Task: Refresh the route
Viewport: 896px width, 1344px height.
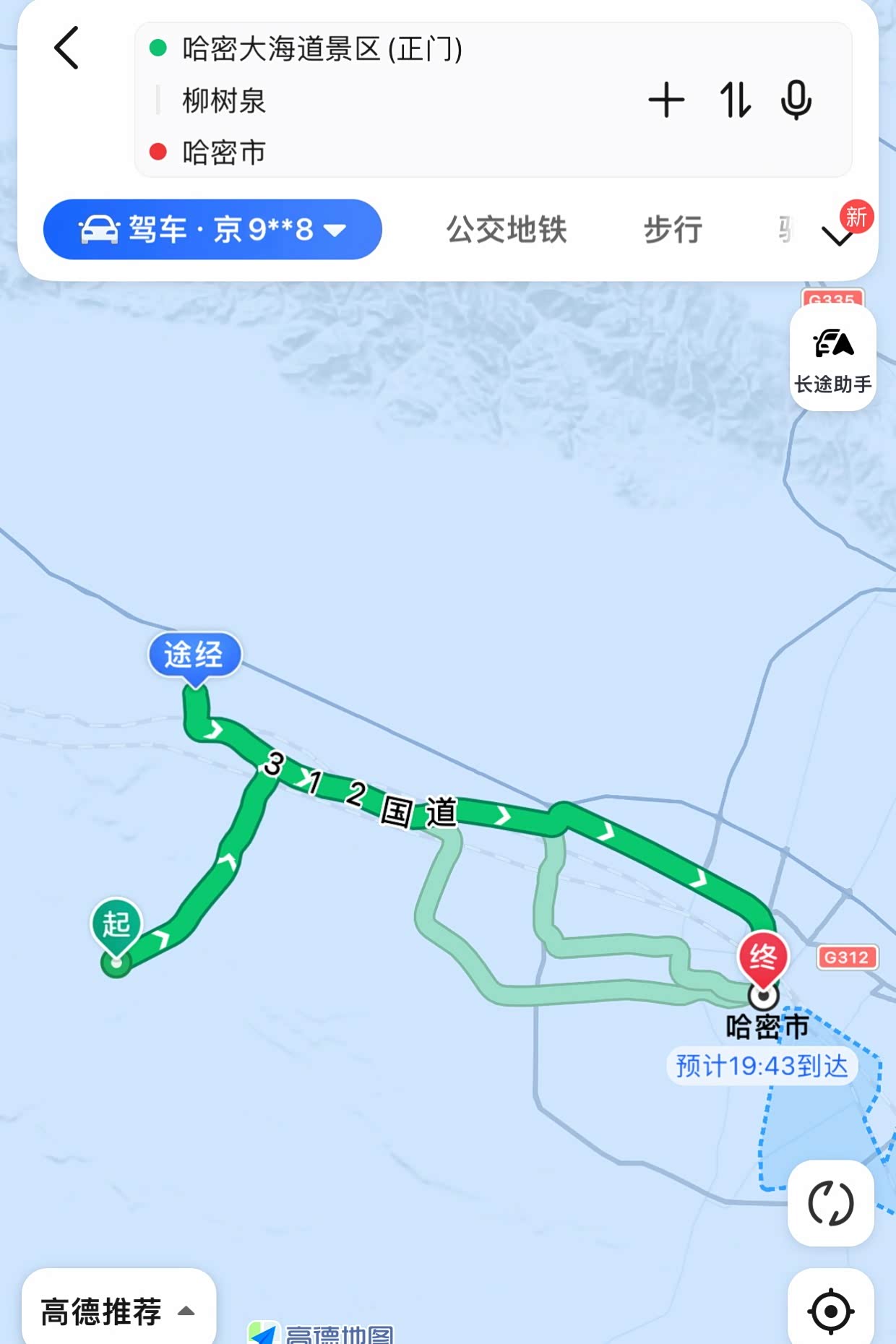Action: 831,1203
